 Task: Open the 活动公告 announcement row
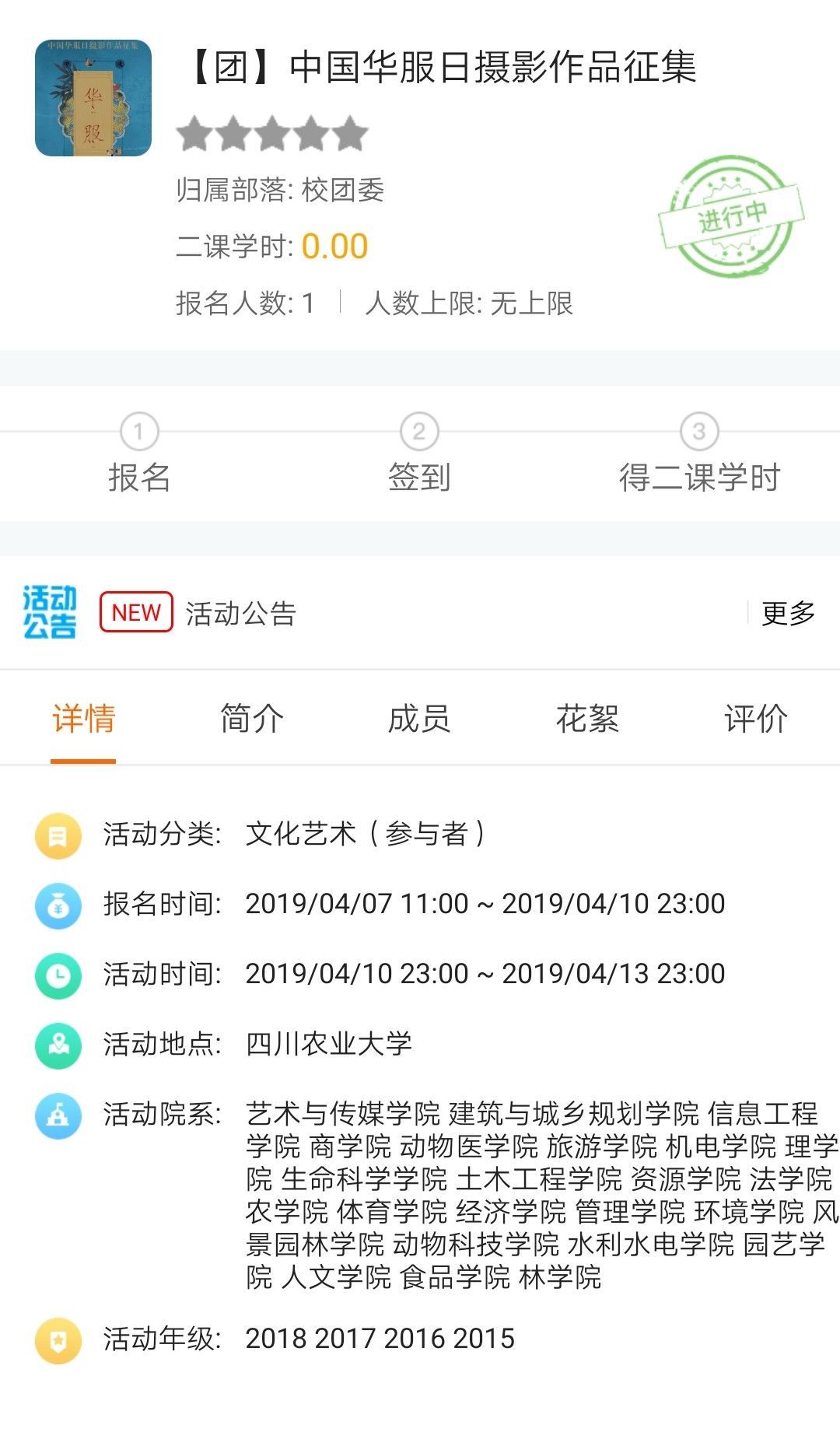pyautogui.click(x=241, y=614)
